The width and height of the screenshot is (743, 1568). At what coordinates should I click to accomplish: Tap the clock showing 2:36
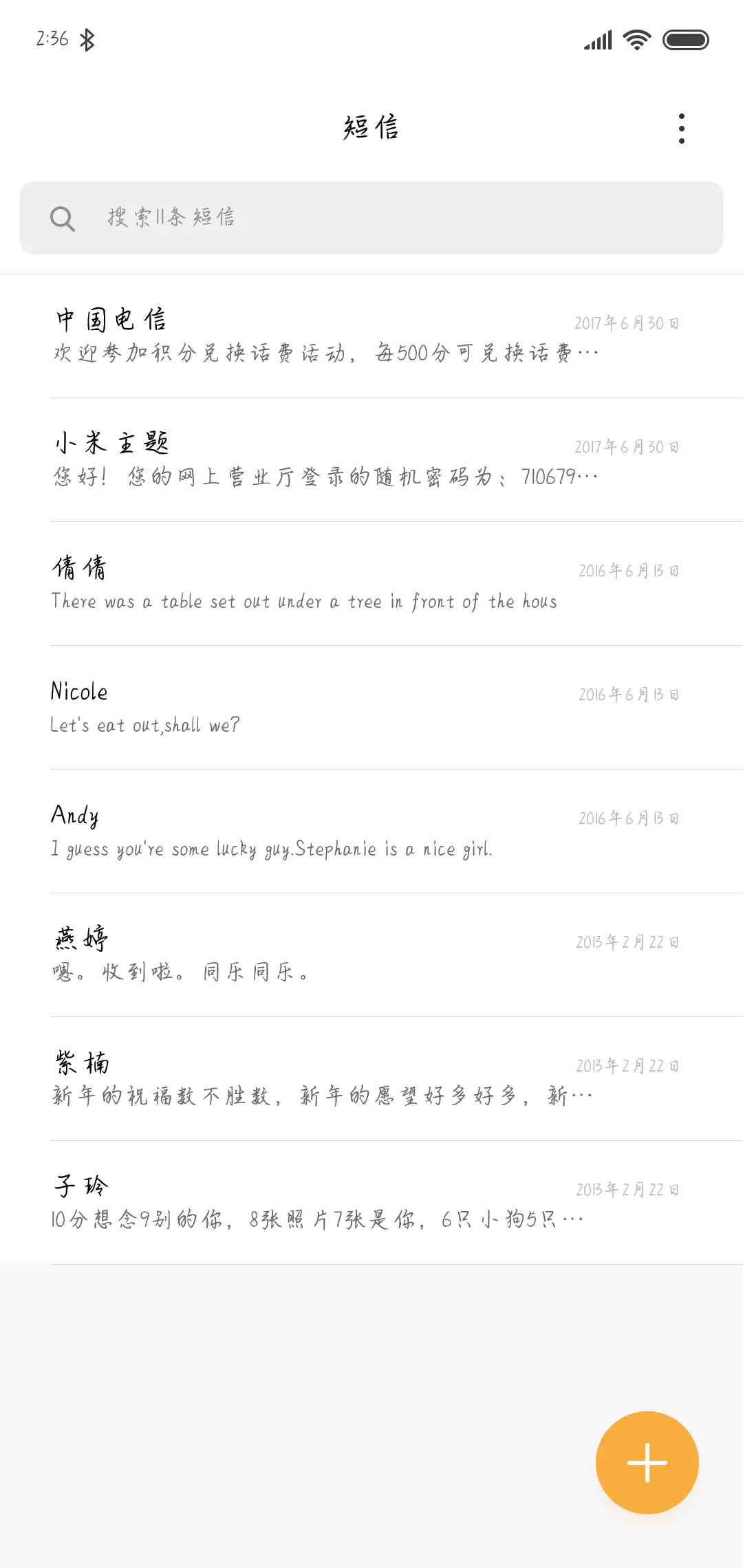[52, 39]
